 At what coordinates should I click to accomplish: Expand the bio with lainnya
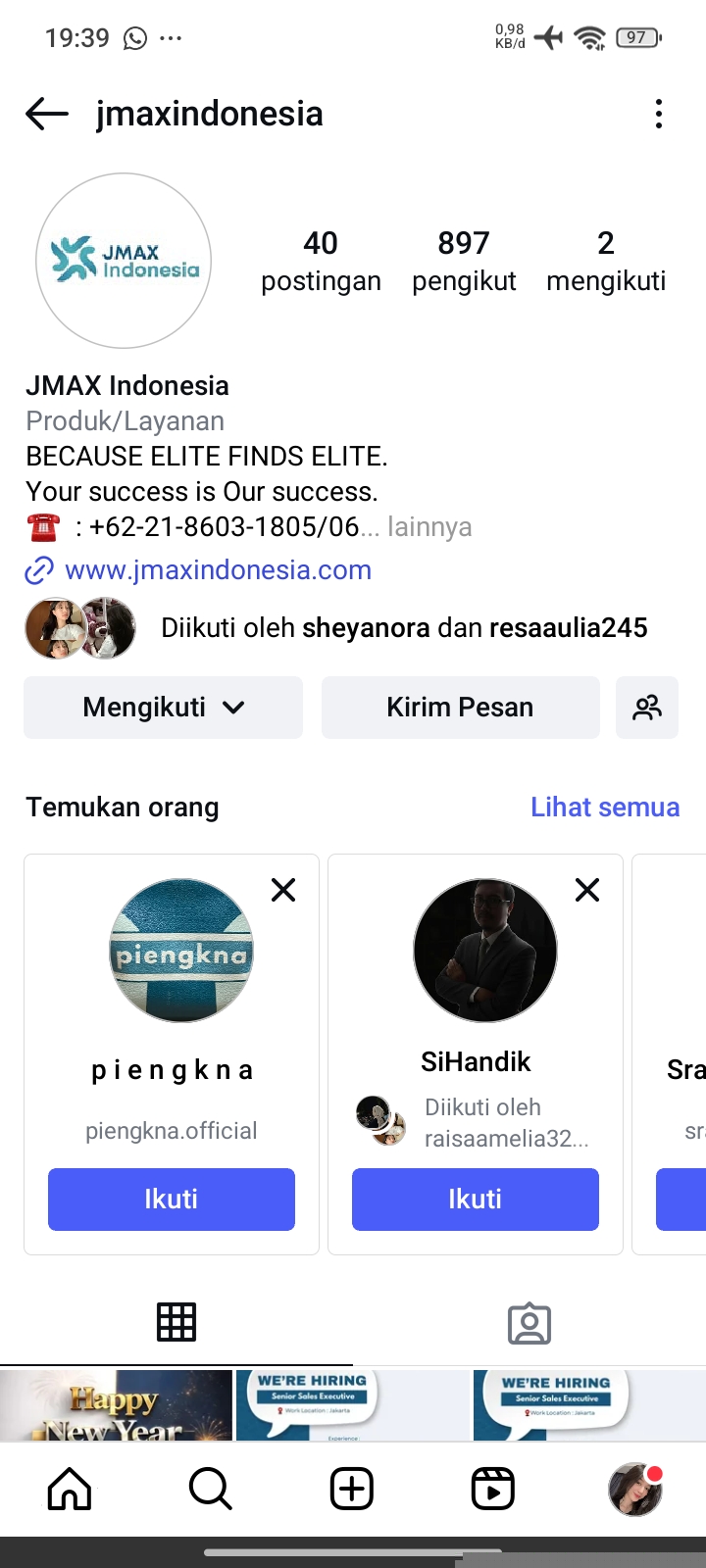click(x=429, y=527)
